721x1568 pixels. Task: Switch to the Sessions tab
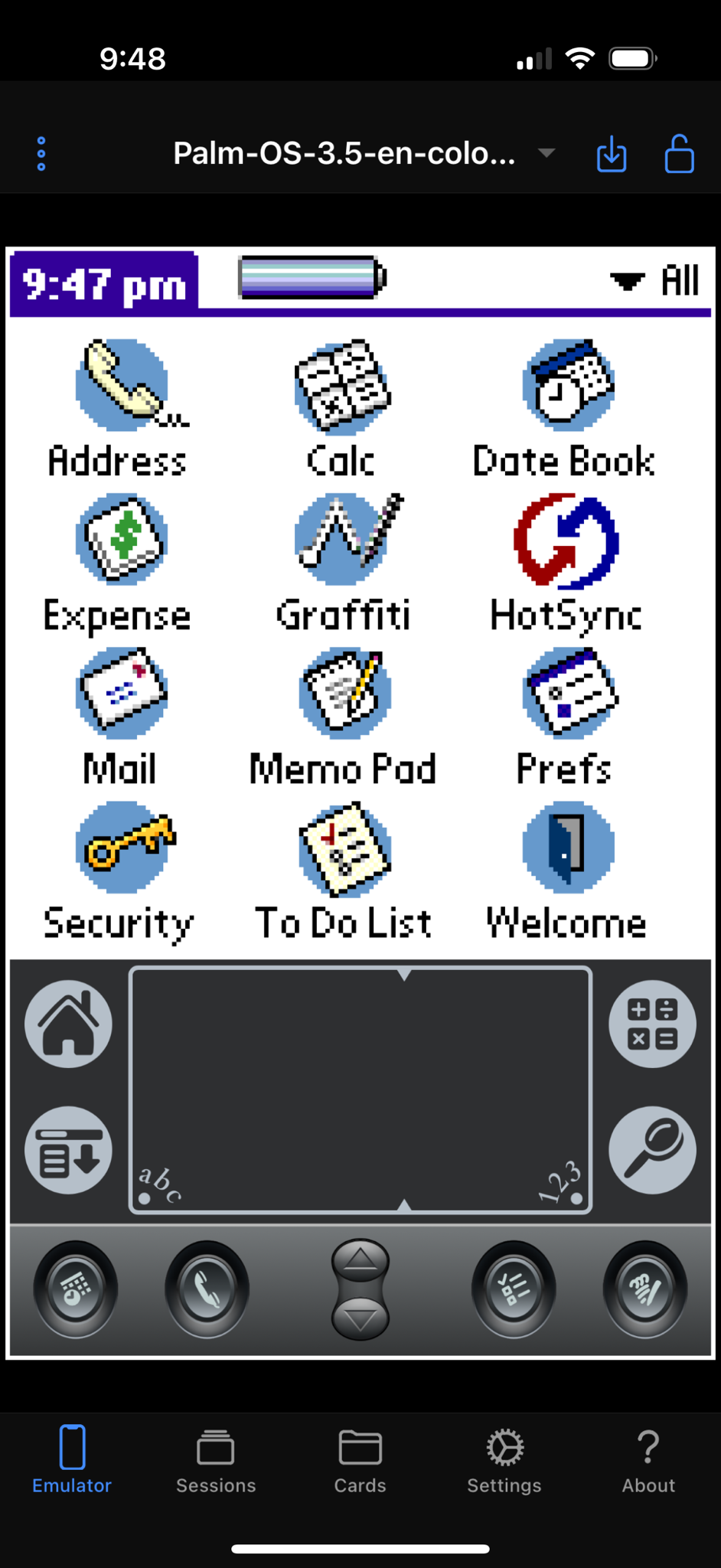click(216, 1461)
